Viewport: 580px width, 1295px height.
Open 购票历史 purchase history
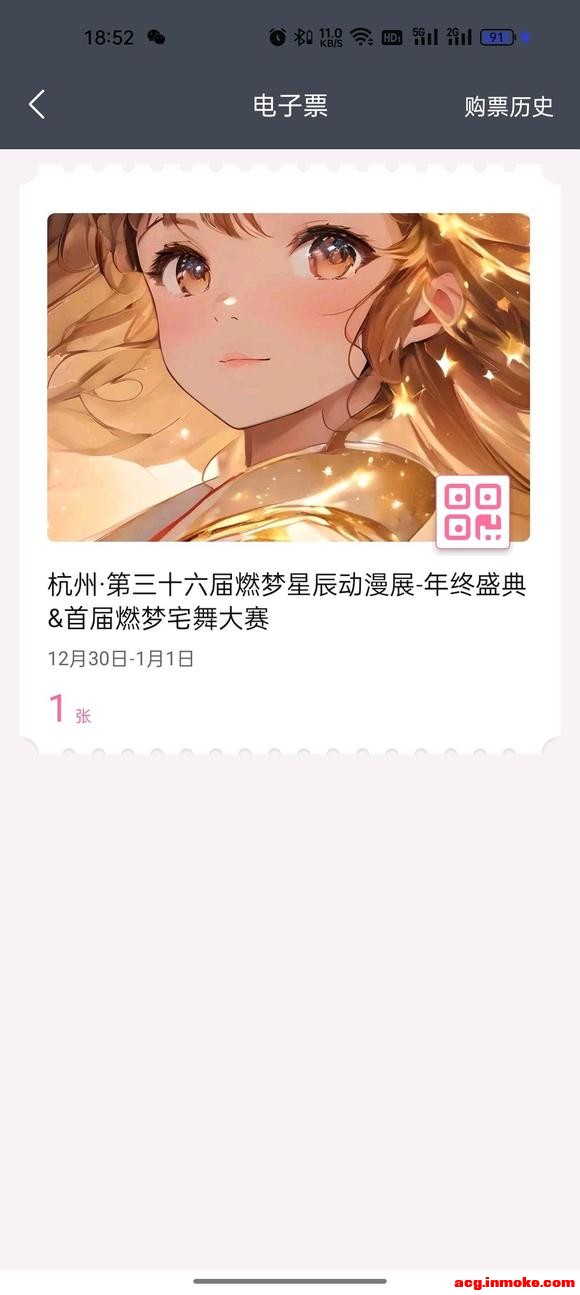tap(508, 107)
